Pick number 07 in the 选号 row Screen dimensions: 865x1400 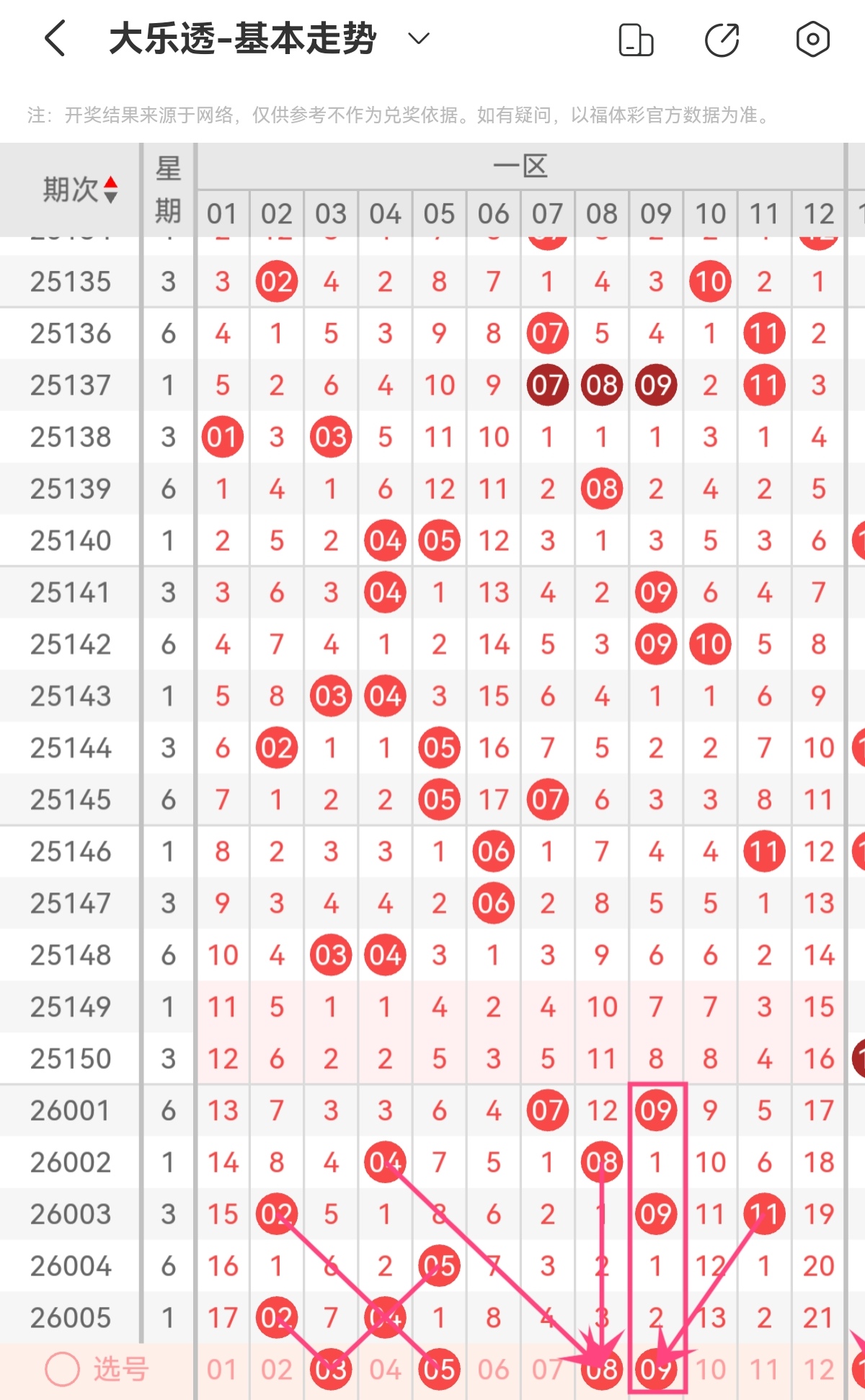(x=548, y=1369)
